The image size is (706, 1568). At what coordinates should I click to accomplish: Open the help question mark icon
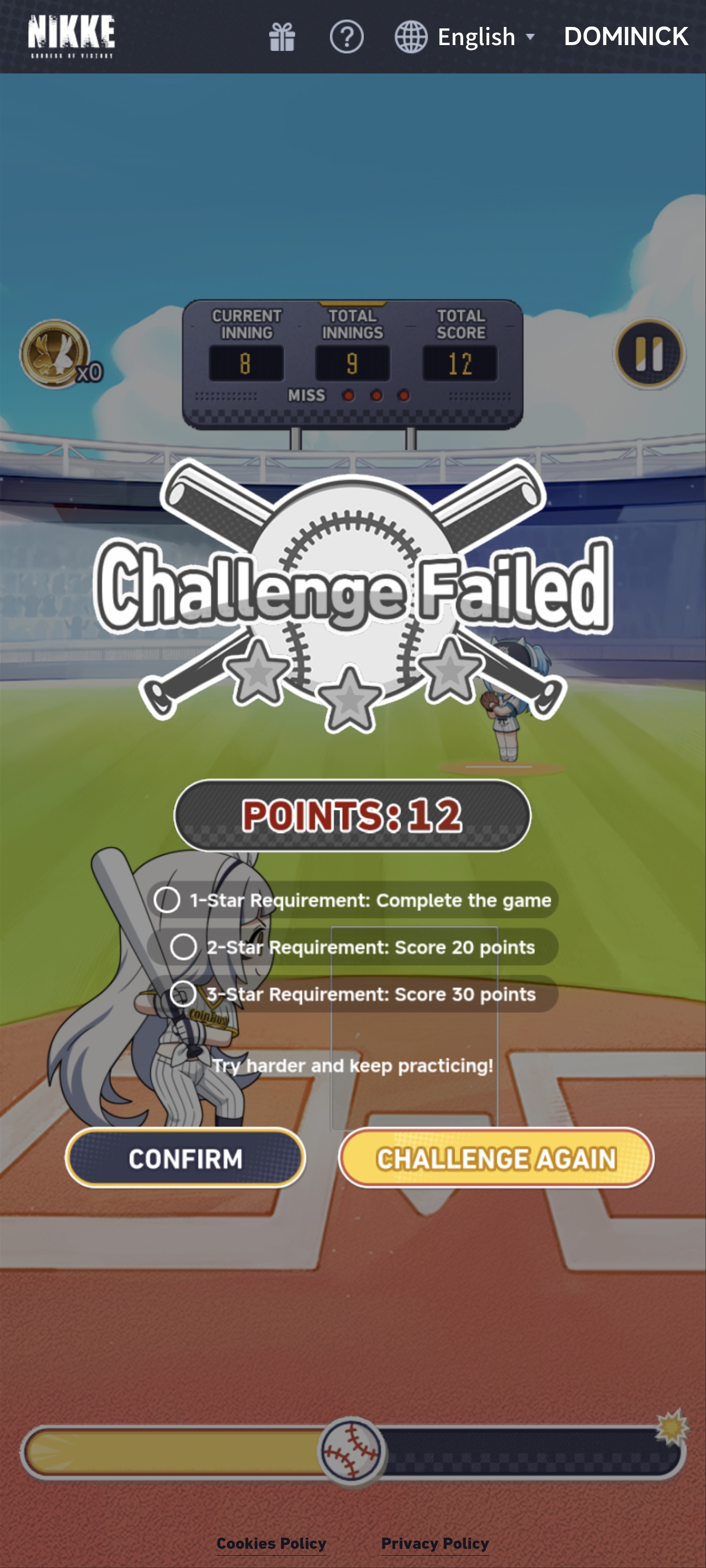tap(347, 37)
